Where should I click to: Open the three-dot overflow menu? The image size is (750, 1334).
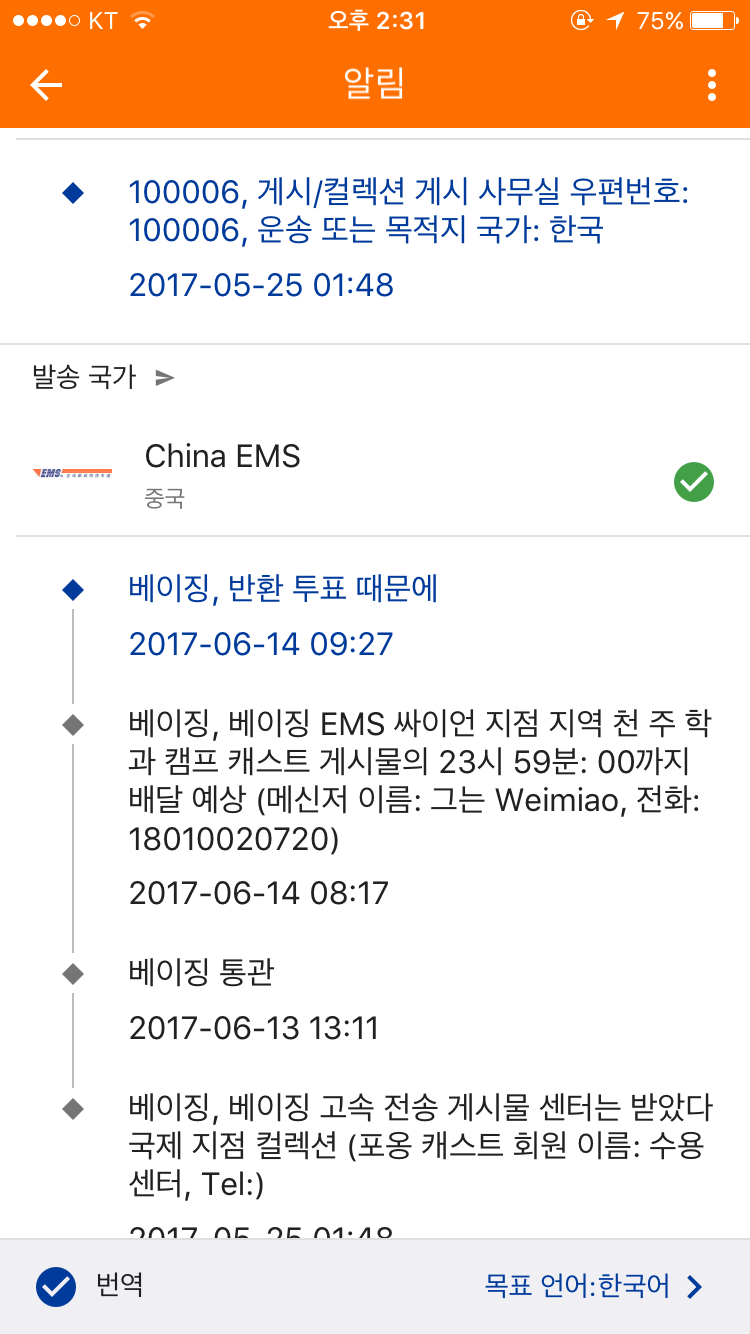coord(711,85)
